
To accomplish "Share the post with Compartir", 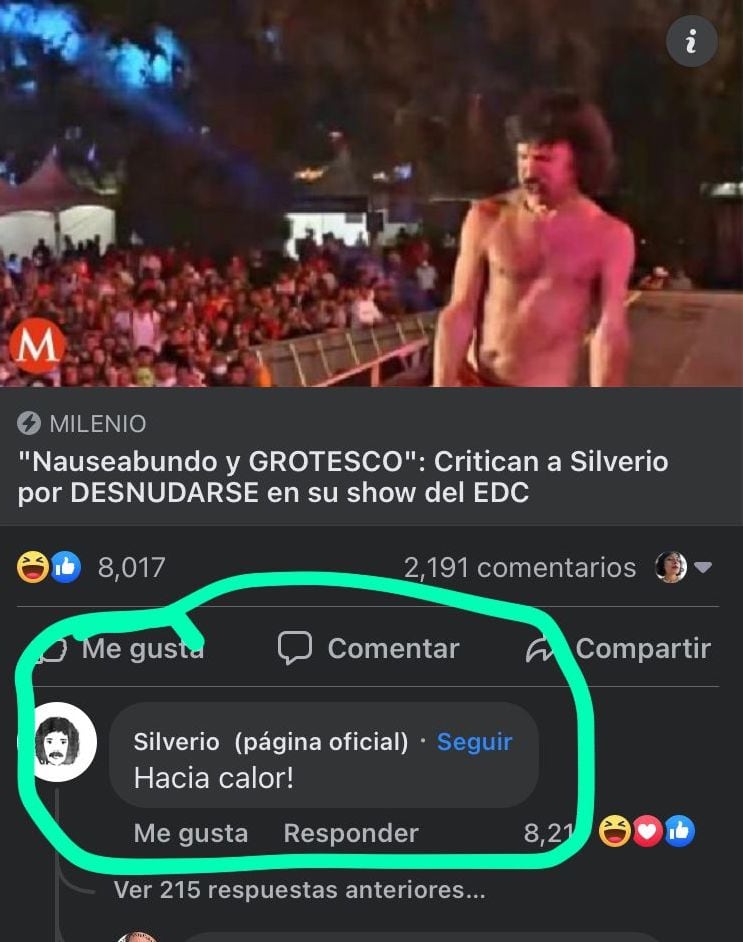I will (x=620, y=648).
